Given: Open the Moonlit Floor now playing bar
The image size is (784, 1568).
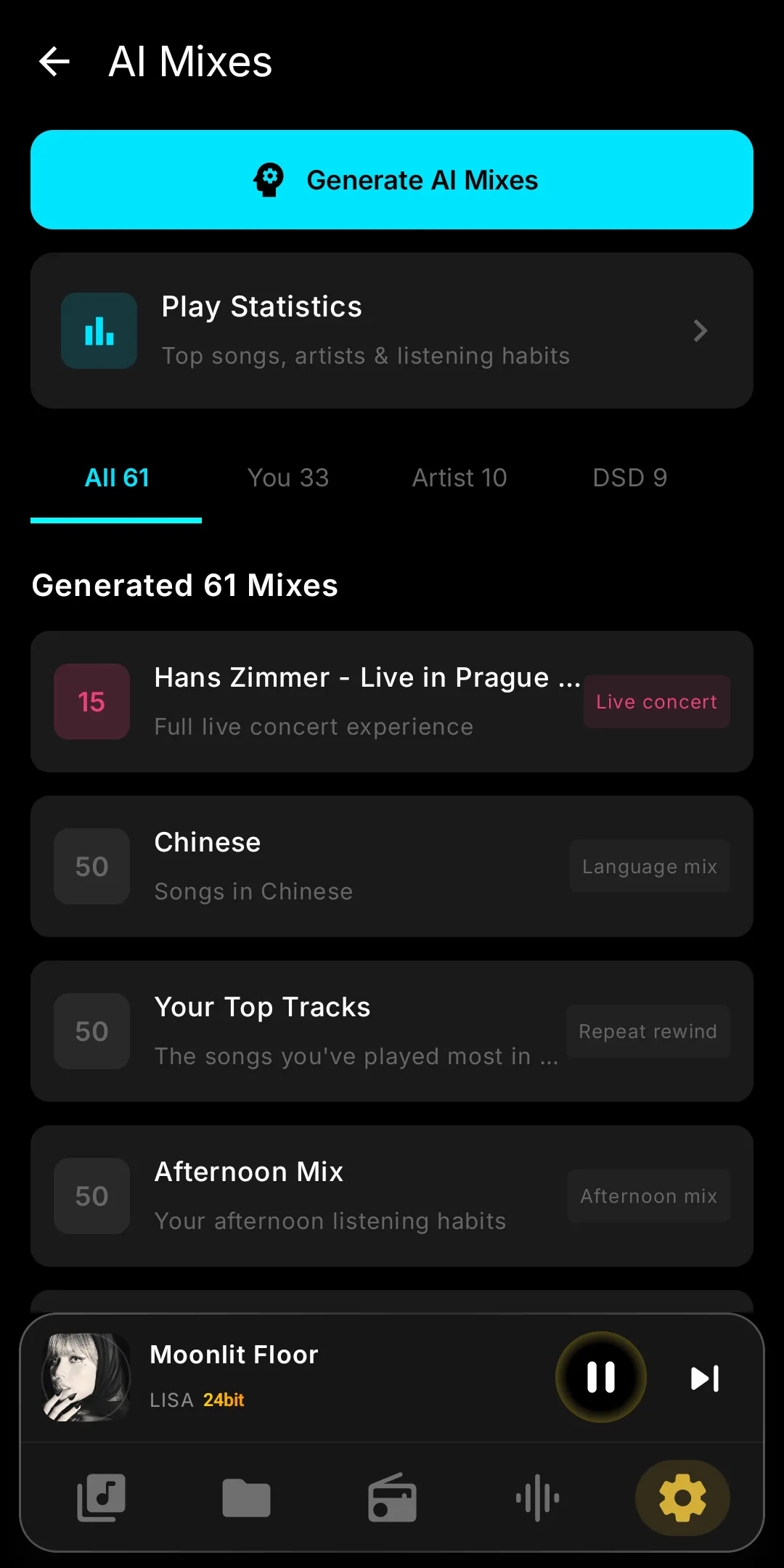Looking at the screenshot, I should pos(290,1378).
